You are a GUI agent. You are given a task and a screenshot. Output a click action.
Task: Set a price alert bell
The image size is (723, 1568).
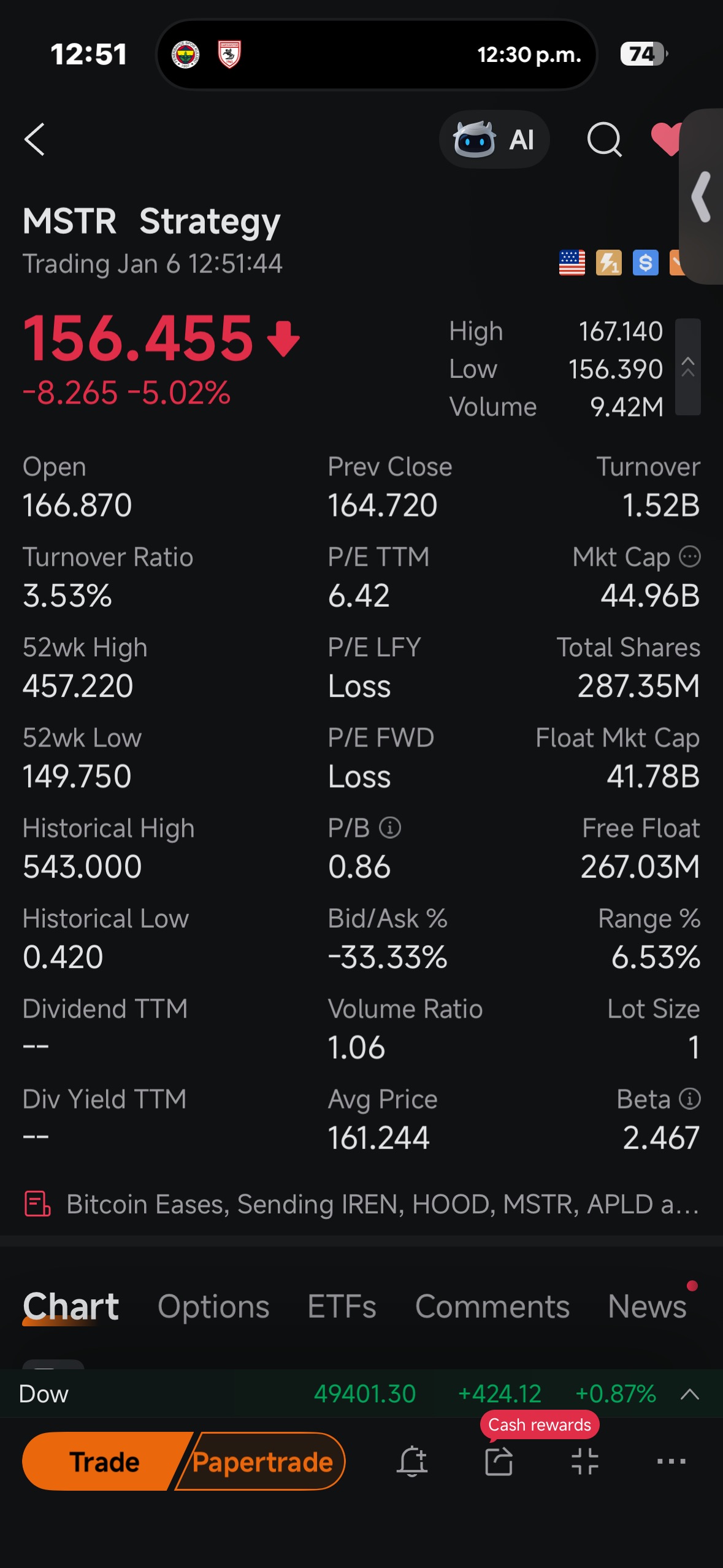[412, 1462]
